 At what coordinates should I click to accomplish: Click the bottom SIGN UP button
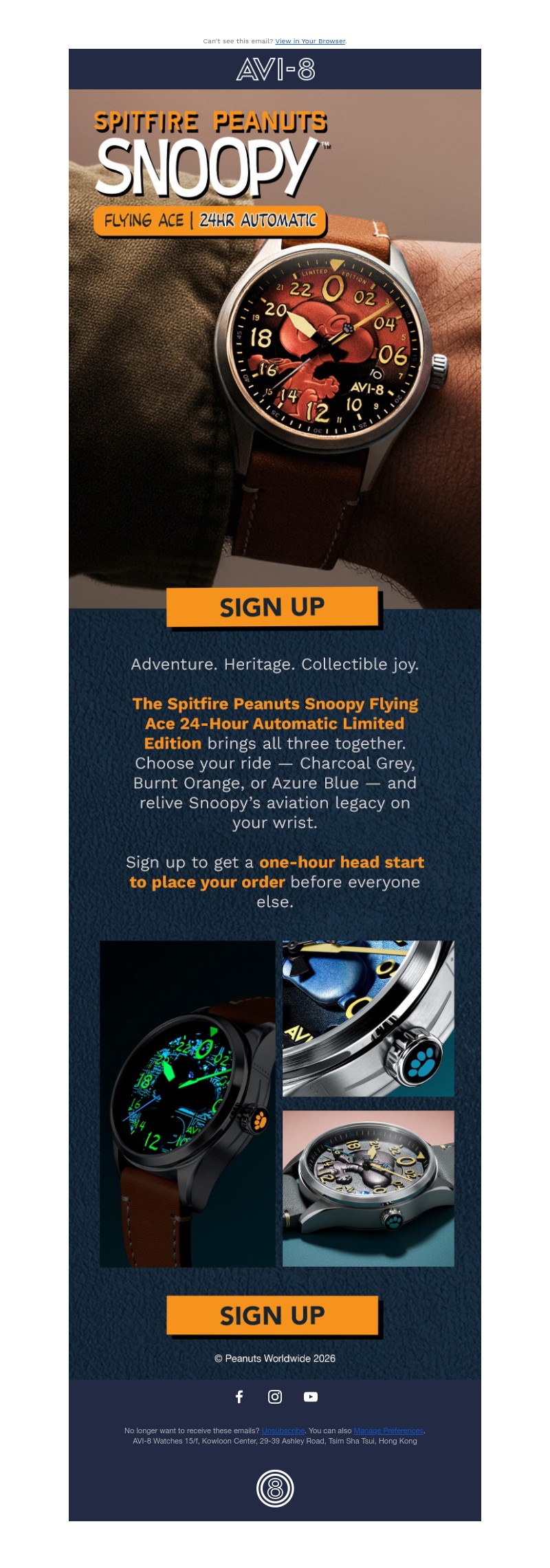273,1315
